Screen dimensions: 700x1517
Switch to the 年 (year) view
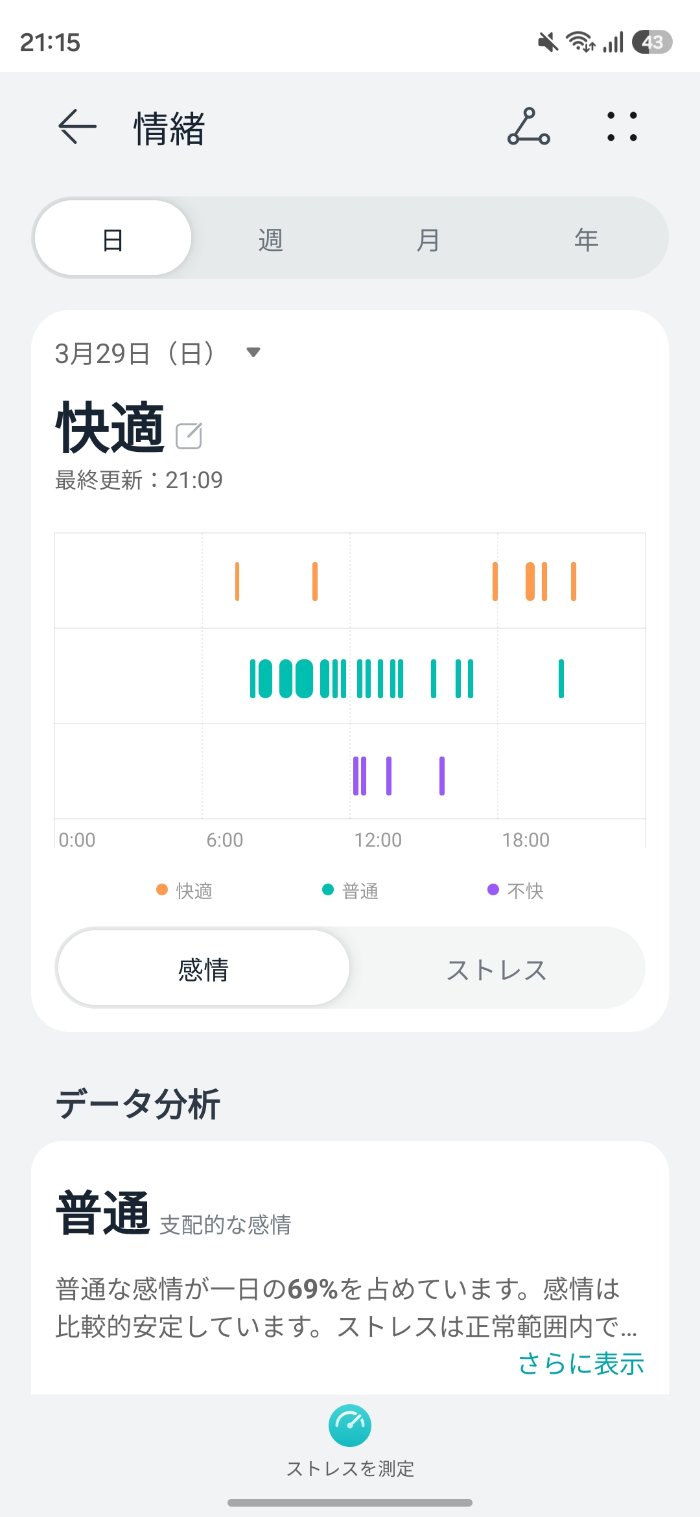tap(586, 239)
